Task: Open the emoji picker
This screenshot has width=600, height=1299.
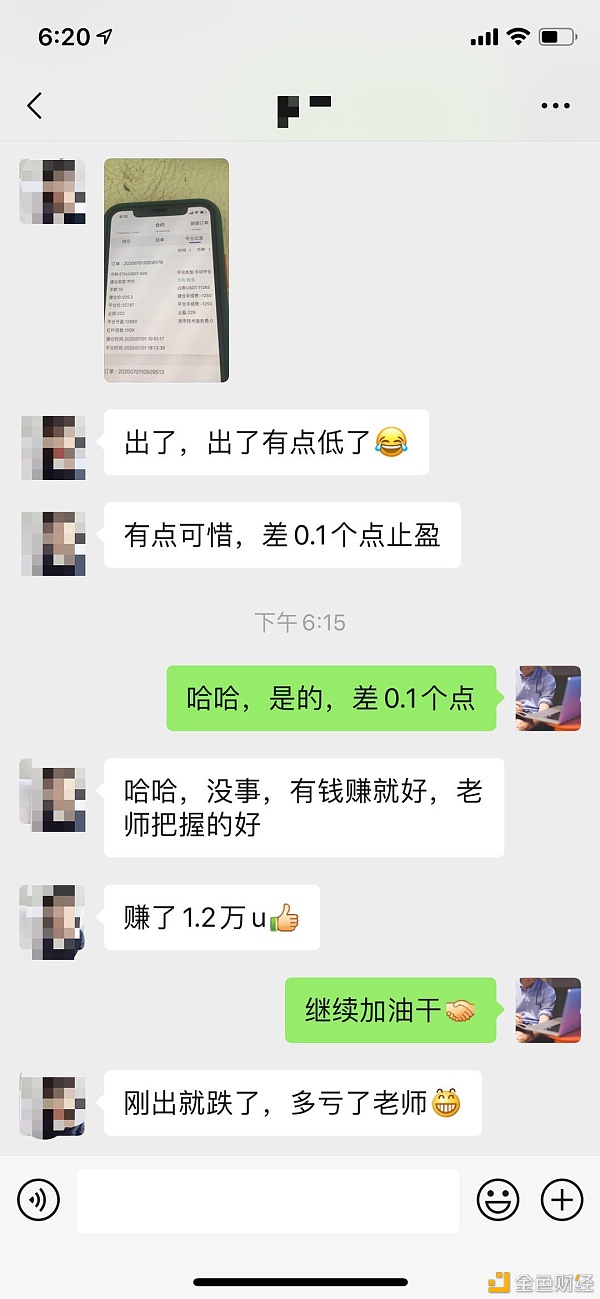Action: (x=497, y=1198)
